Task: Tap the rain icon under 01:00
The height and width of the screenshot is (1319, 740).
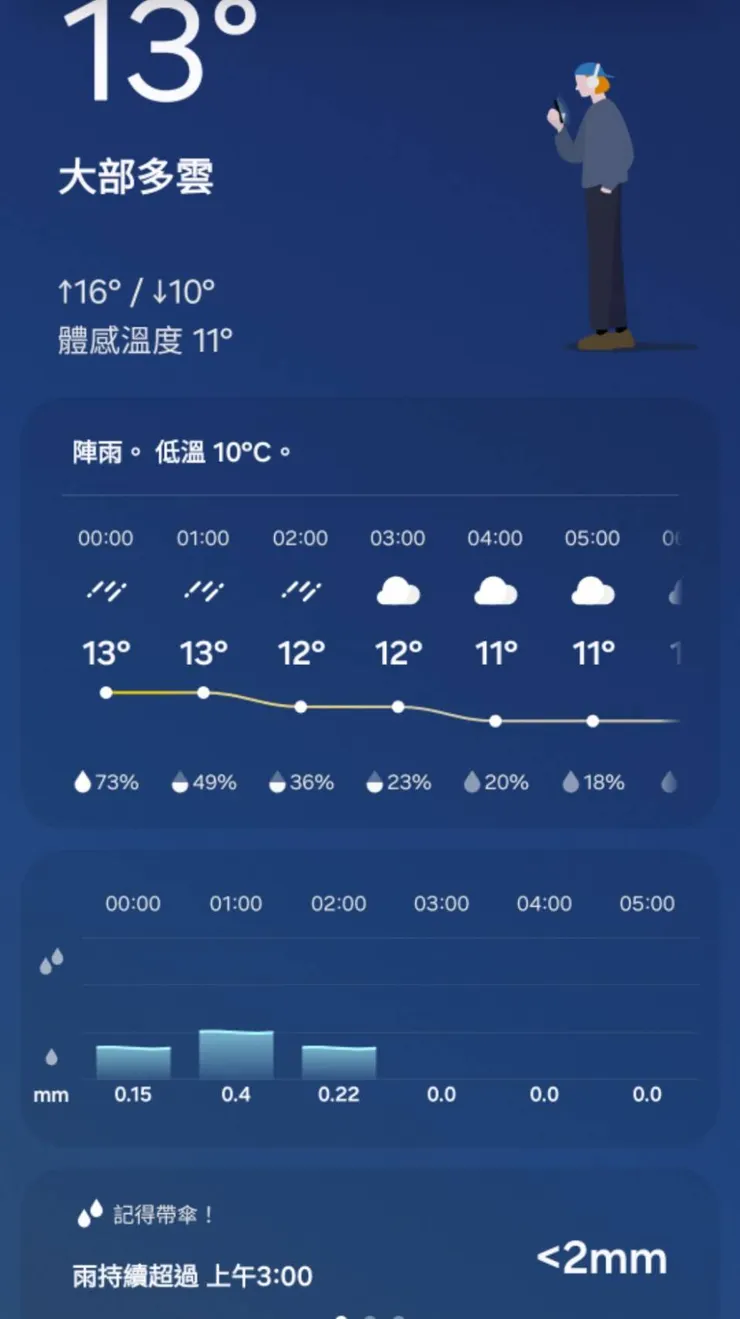Action: 203,590
